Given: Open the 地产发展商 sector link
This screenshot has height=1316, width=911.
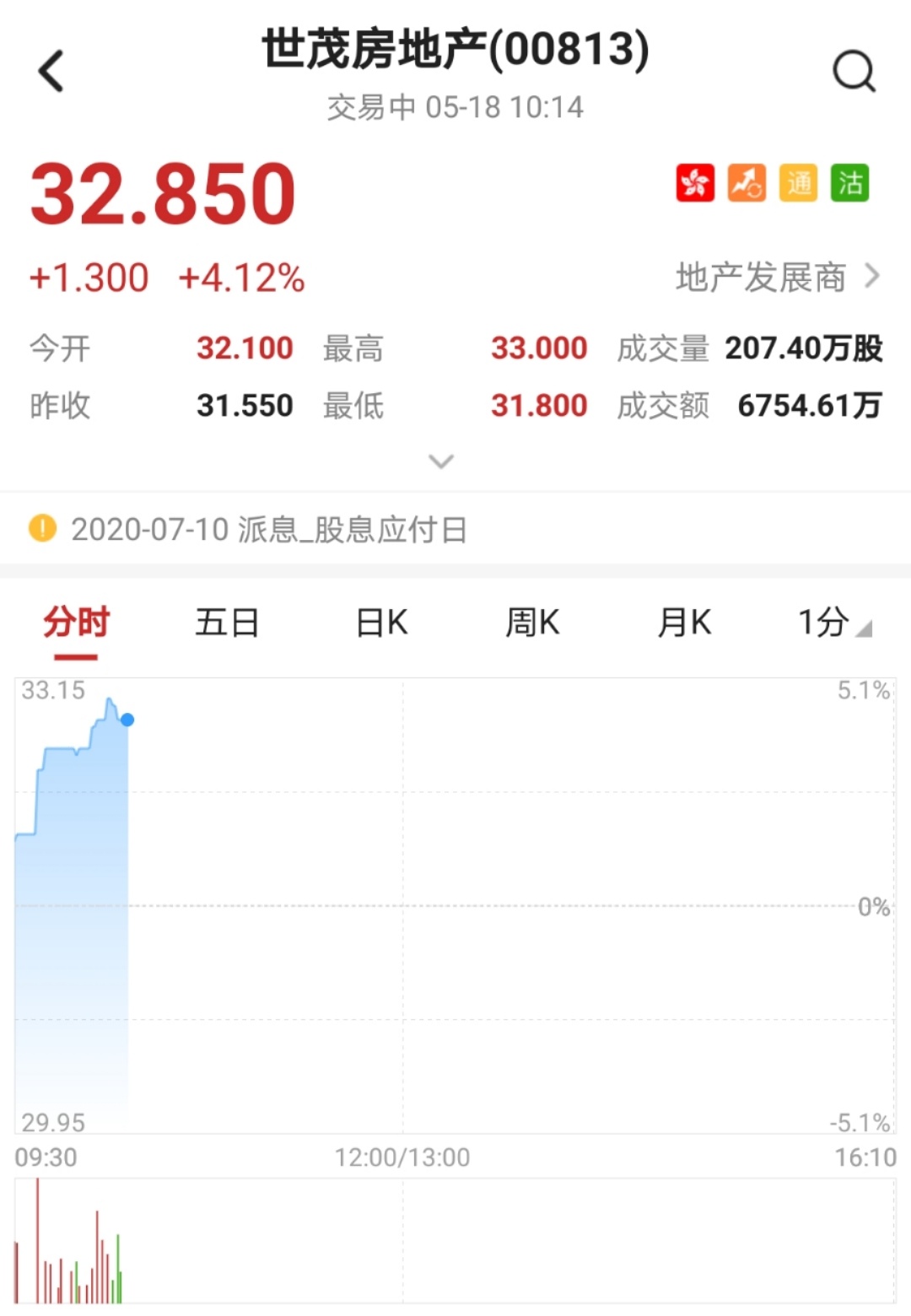Looking at the screenshot, I should point(776,277).
